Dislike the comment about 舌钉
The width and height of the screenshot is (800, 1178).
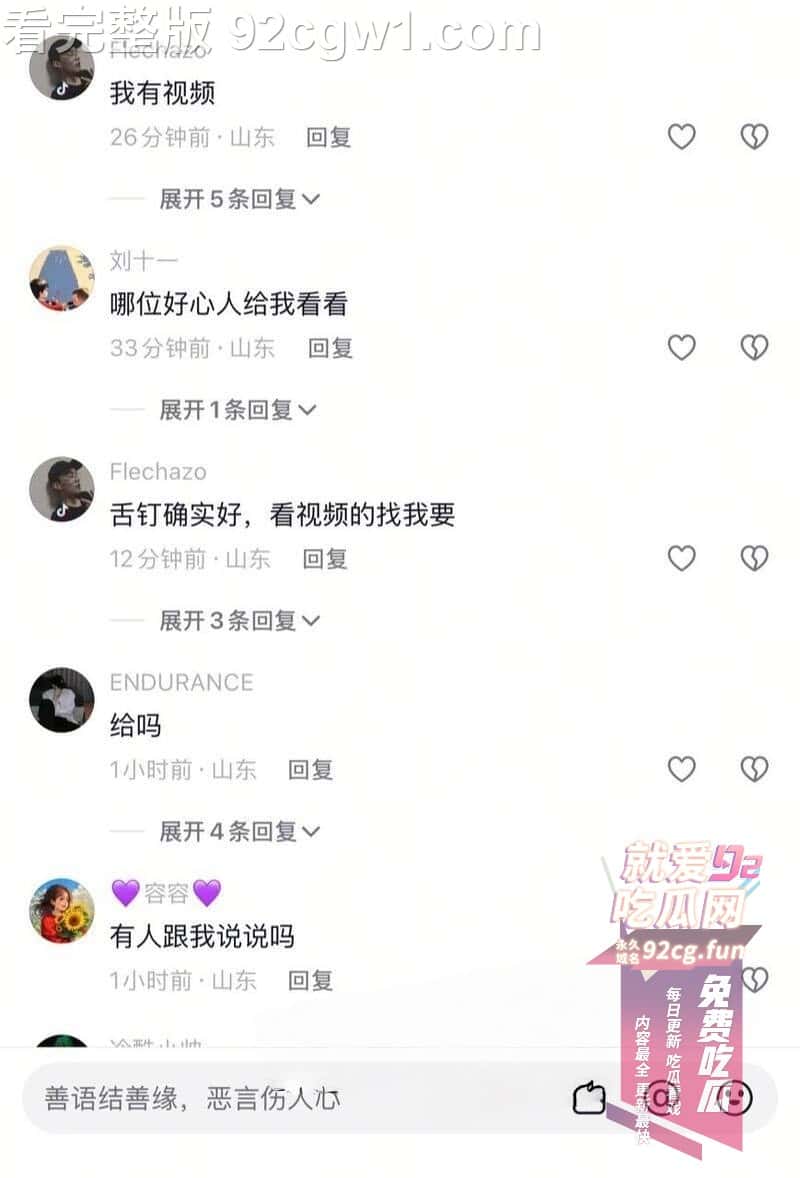[x=754, y=559]
